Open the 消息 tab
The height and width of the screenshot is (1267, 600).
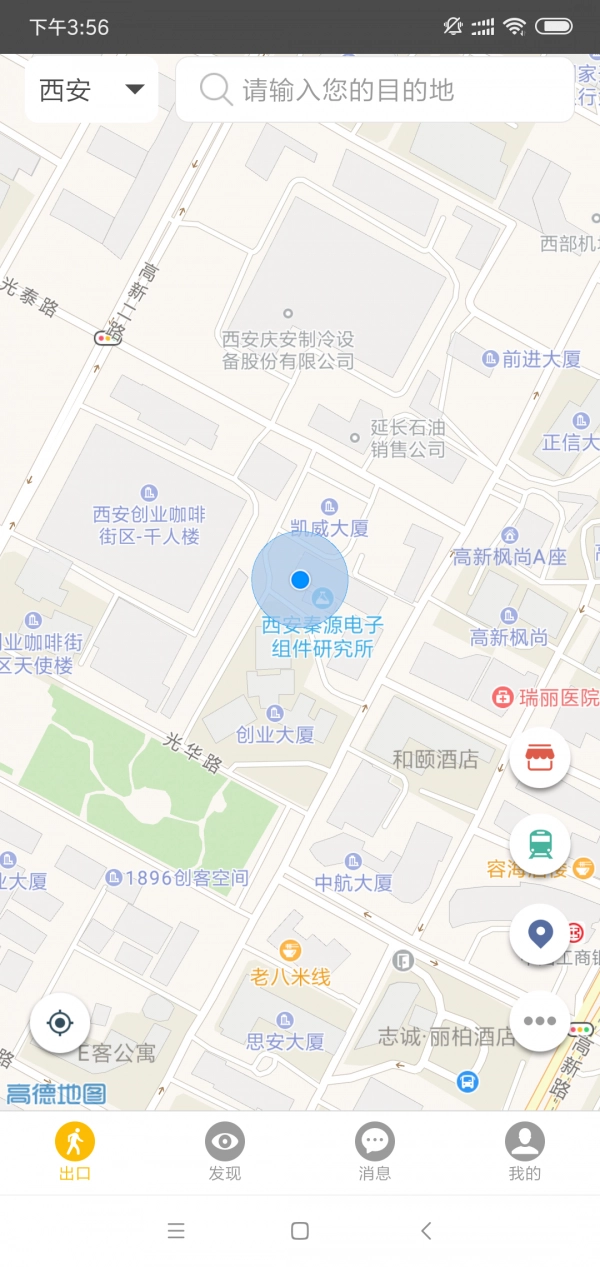click(375, 1152)
